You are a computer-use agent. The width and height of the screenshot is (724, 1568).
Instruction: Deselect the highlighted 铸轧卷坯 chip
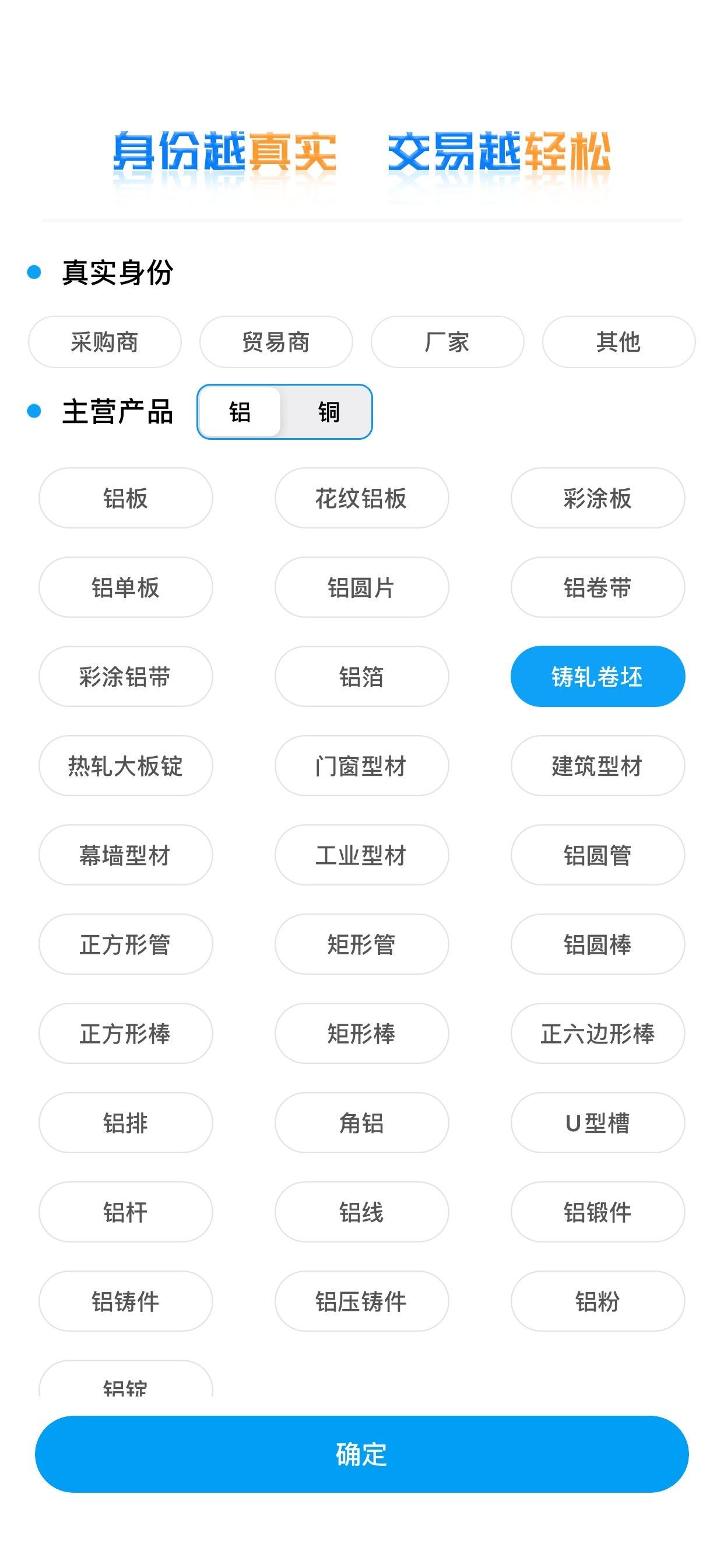[598, 676]
